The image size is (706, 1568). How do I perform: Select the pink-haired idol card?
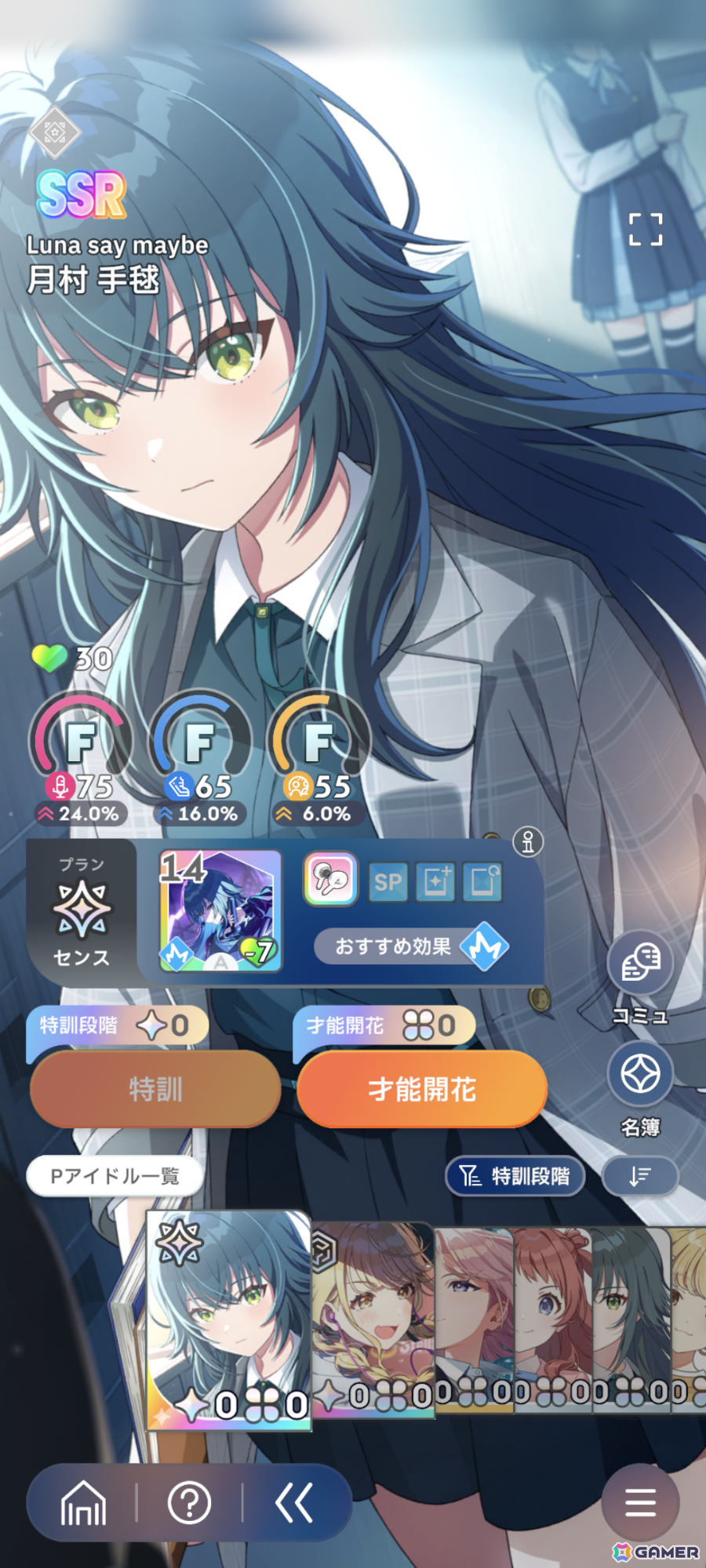[x=474, y=1317]
